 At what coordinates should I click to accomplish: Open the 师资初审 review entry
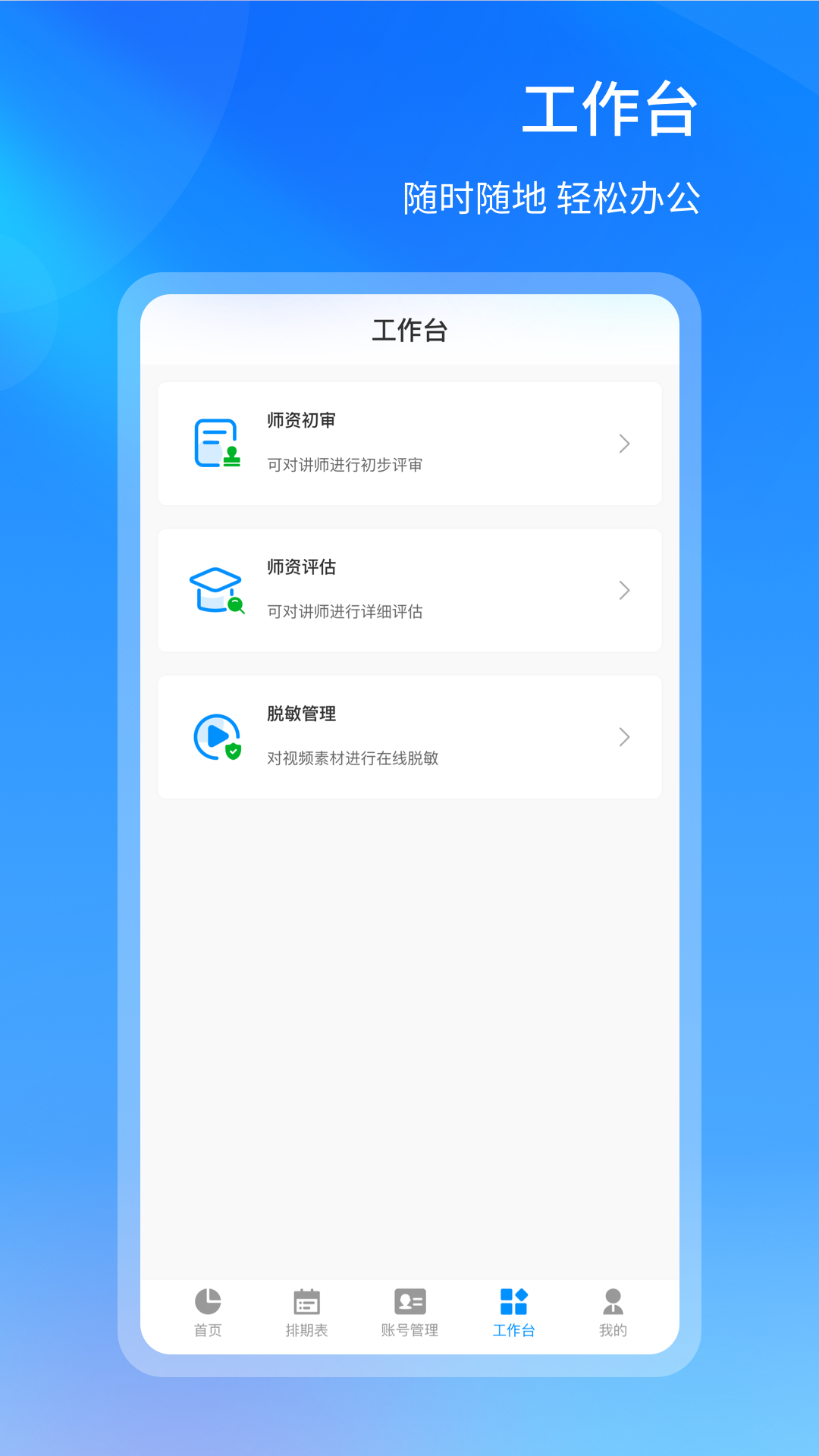click(409, 443)
